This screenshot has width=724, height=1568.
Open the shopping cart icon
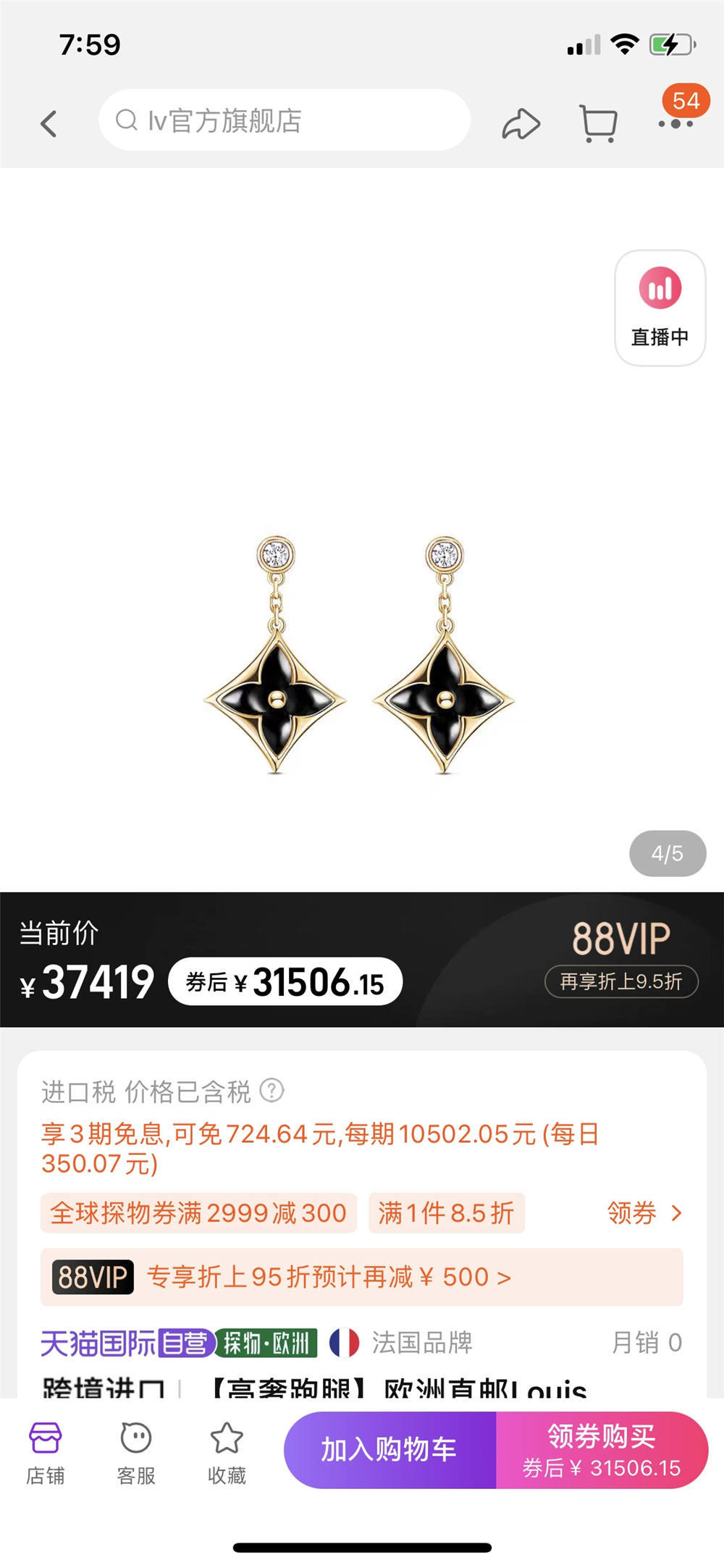point(599,124)
